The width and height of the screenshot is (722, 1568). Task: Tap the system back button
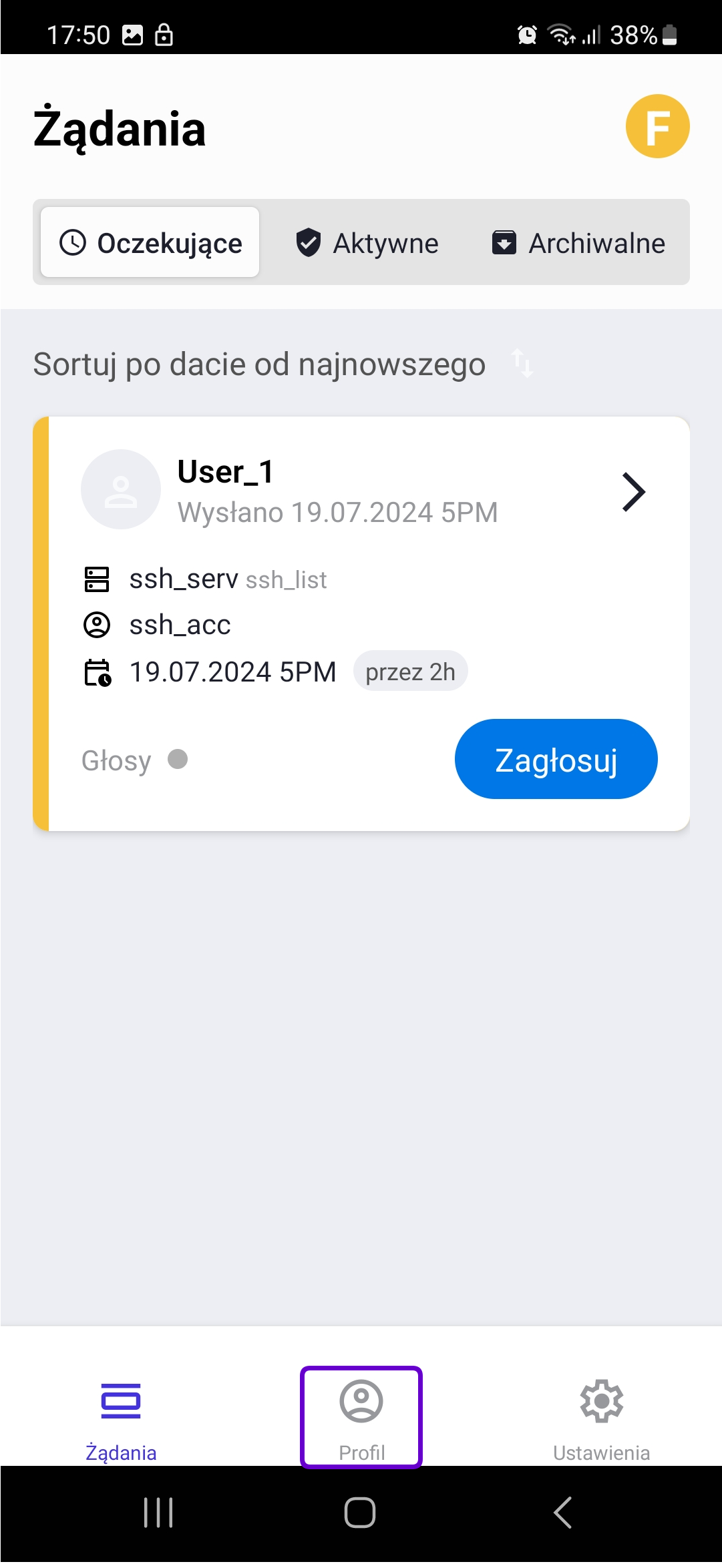pos(562,1513)
